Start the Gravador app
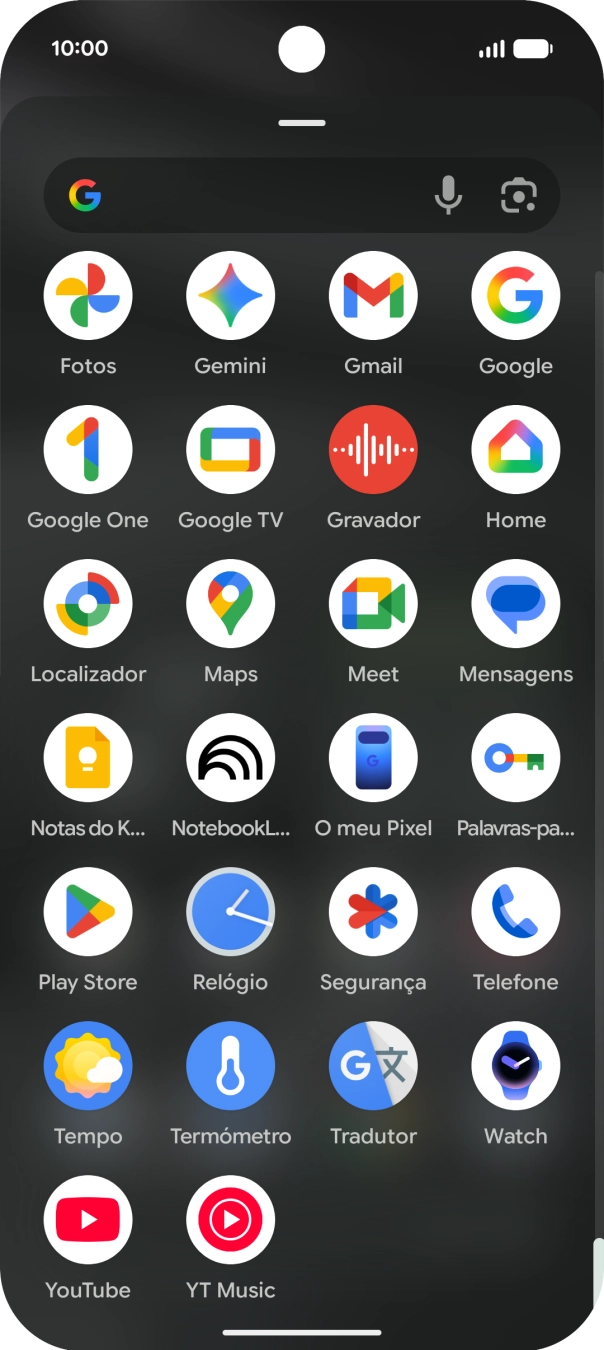Image resolution: width=604 pixels, height=1350 pixels. click(373, 450)
